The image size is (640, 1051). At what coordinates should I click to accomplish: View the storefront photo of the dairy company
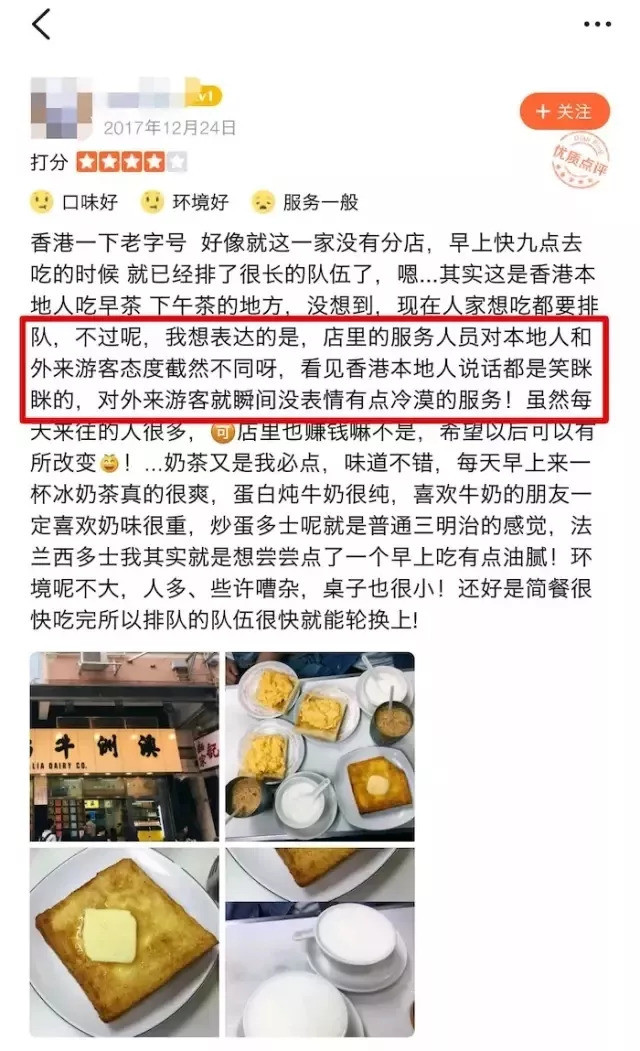coord(124,746)
